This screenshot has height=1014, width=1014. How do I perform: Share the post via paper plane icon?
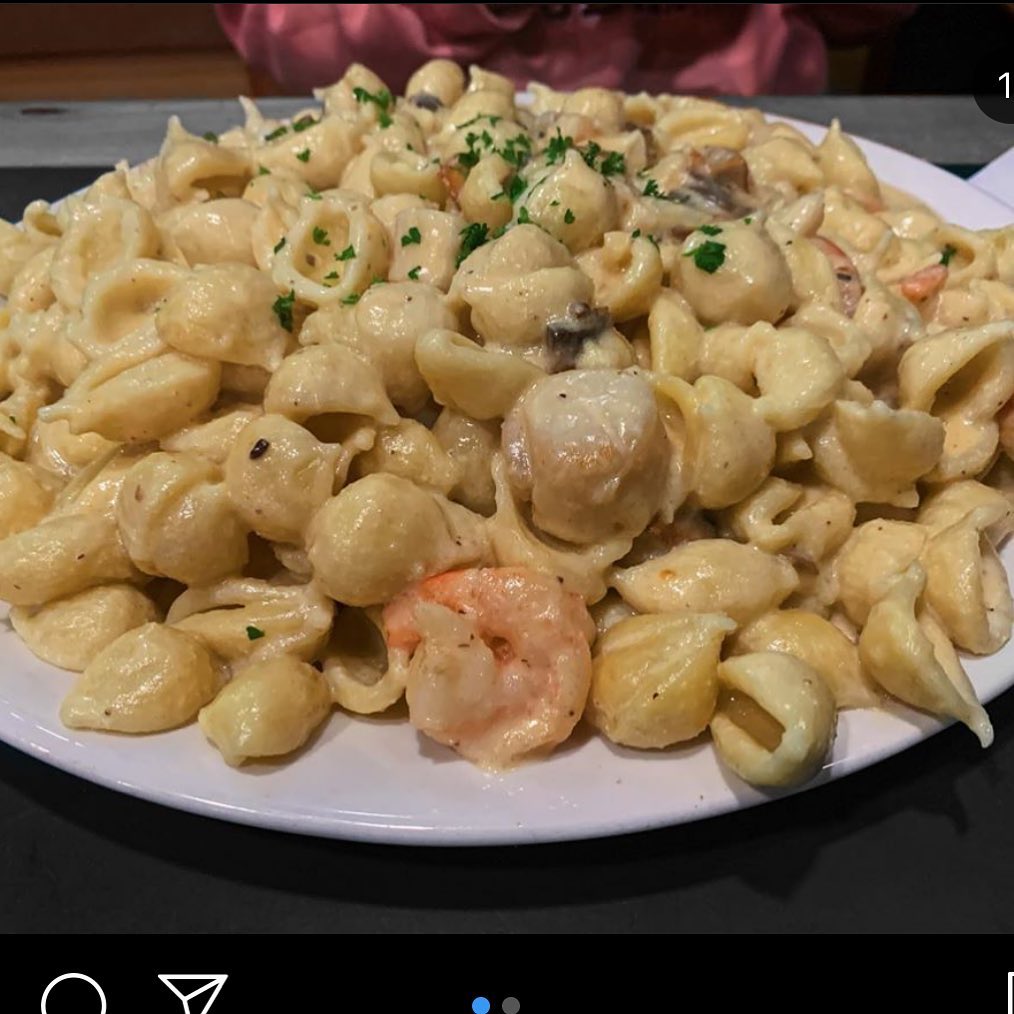[x=193, y=995]
